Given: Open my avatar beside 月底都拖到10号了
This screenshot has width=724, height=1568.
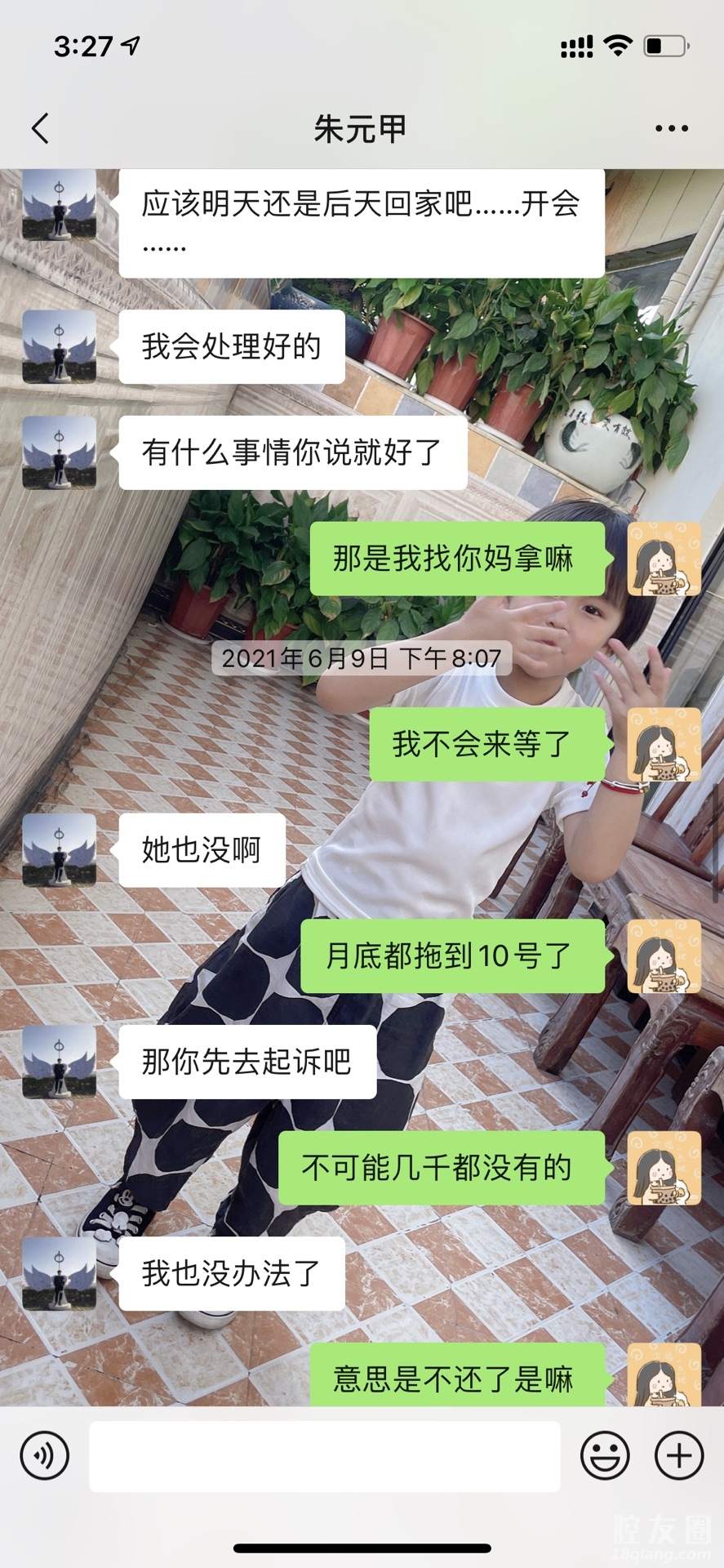Looking at the screenshot, I should [x=664, y=956].
